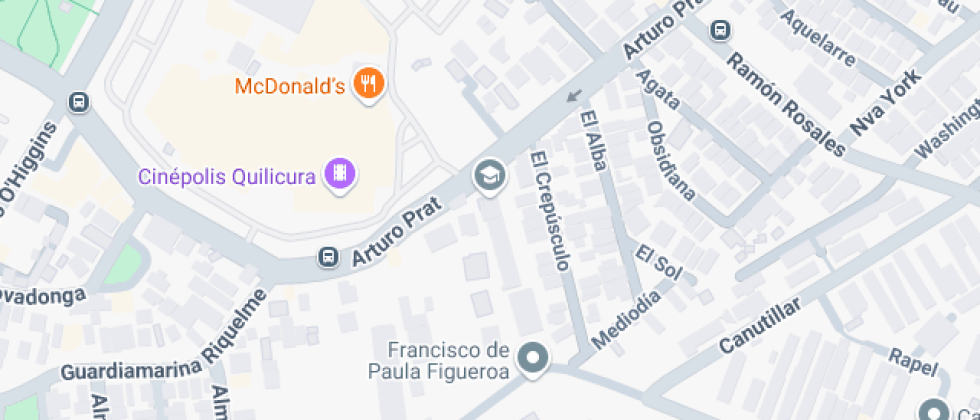Open the bus stop by Ramón Rosales

(x=719, y=31)
